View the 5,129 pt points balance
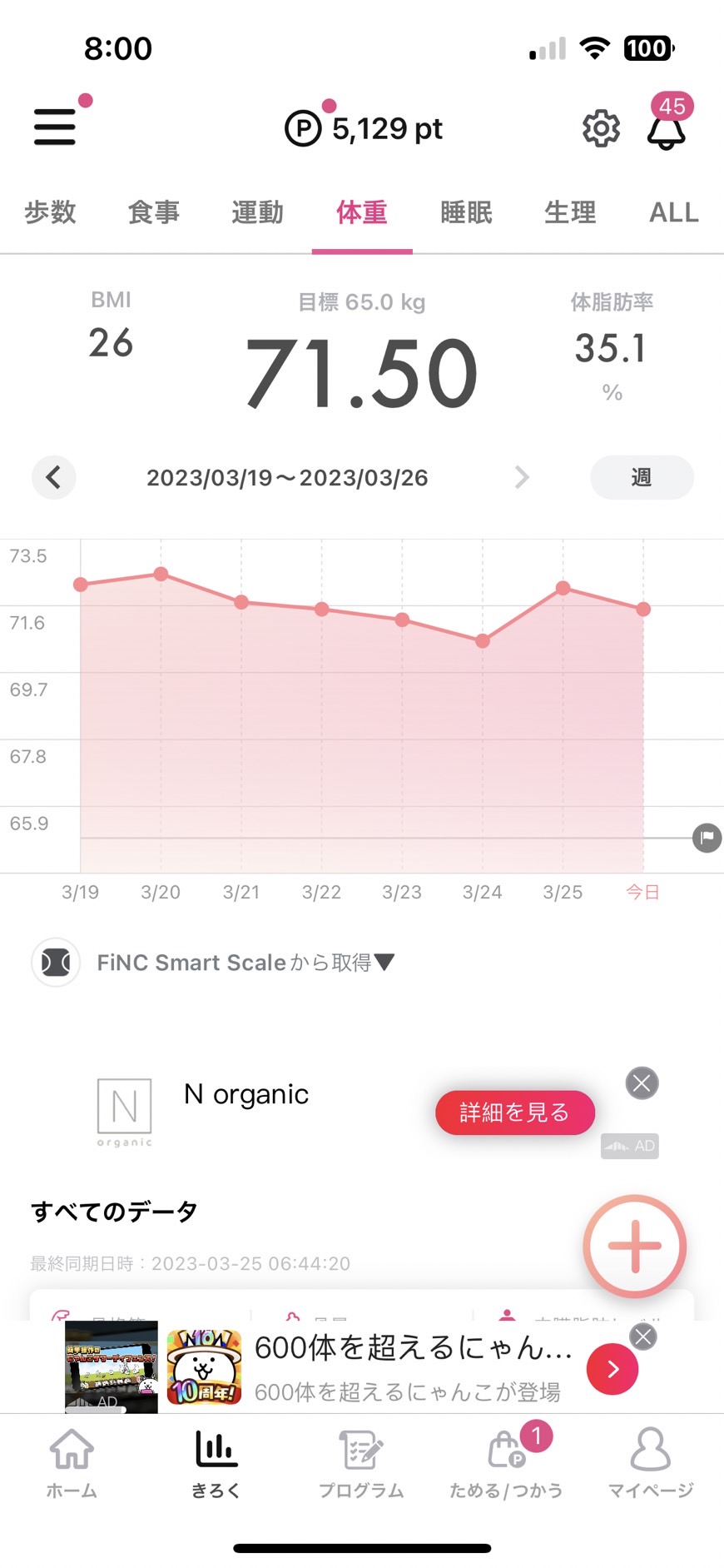This screenshot has height=1568, width=724. pos(364,128)
